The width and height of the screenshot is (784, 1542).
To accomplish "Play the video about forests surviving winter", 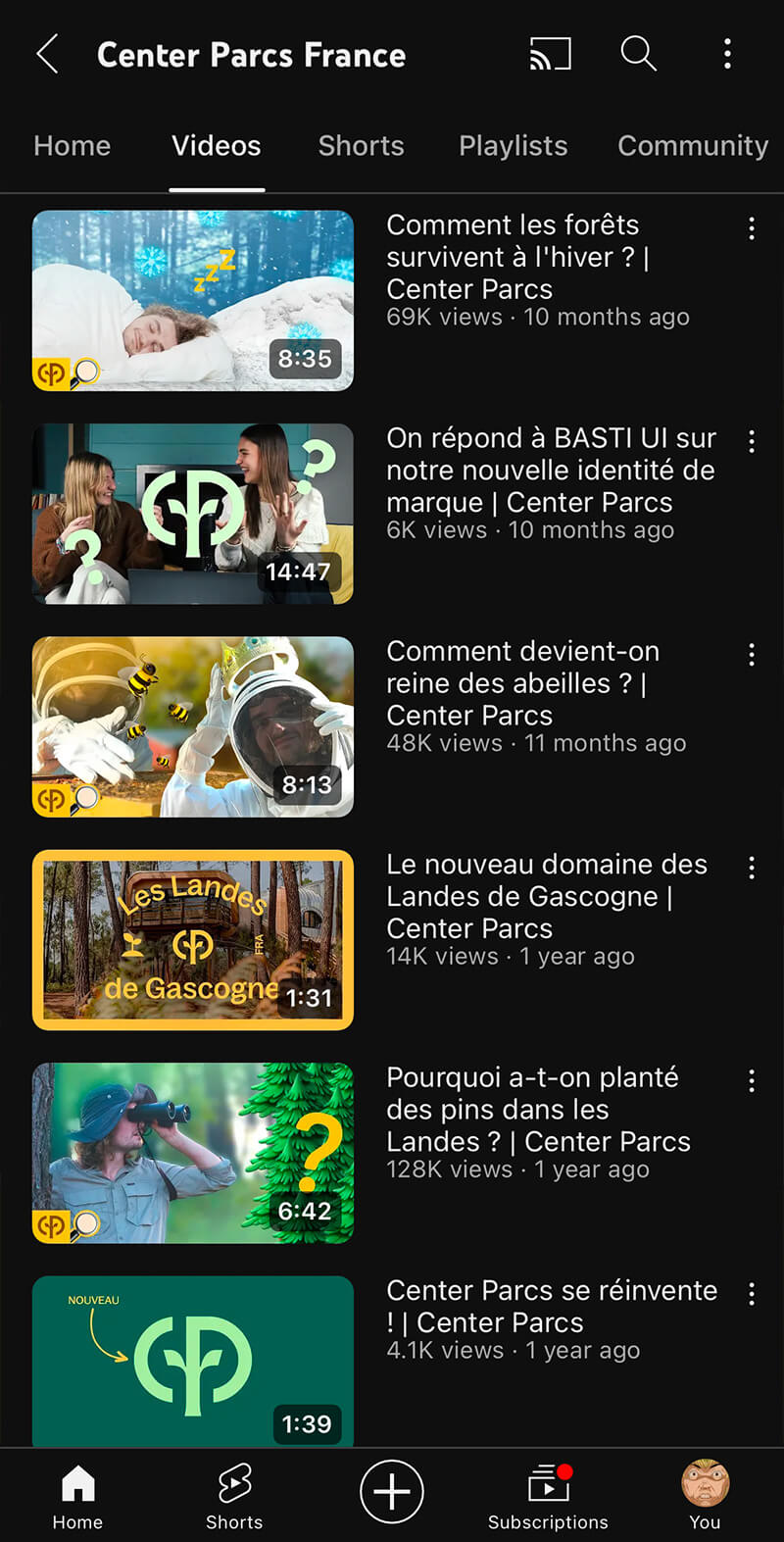I will (193, 301).
